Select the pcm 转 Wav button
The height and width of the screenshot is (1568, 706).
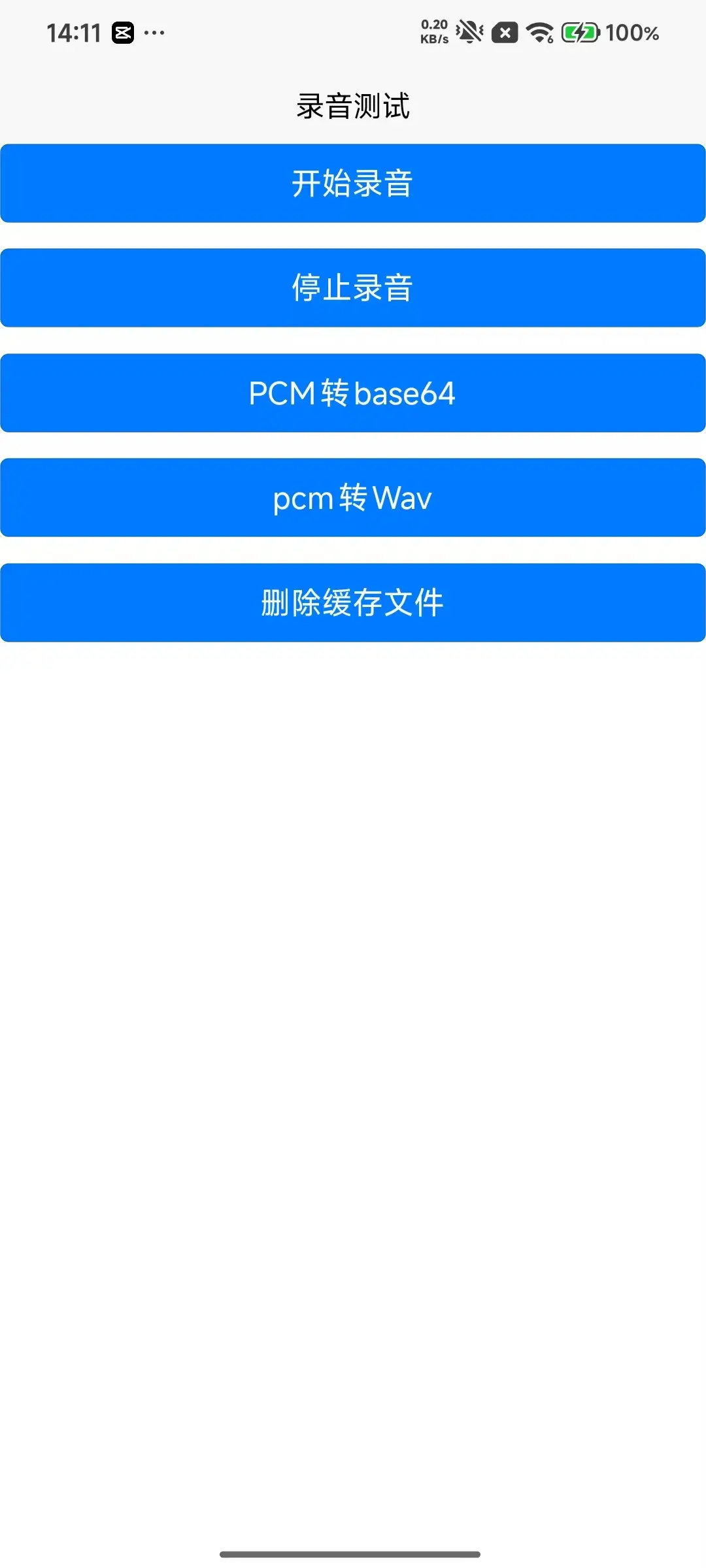coord(353,498)
